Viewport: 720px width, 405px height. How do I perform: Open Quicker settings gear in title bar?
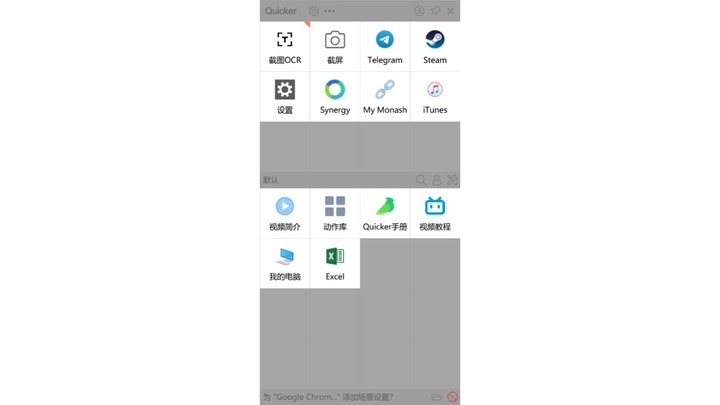pyautogui.click(x=314, y=11)
